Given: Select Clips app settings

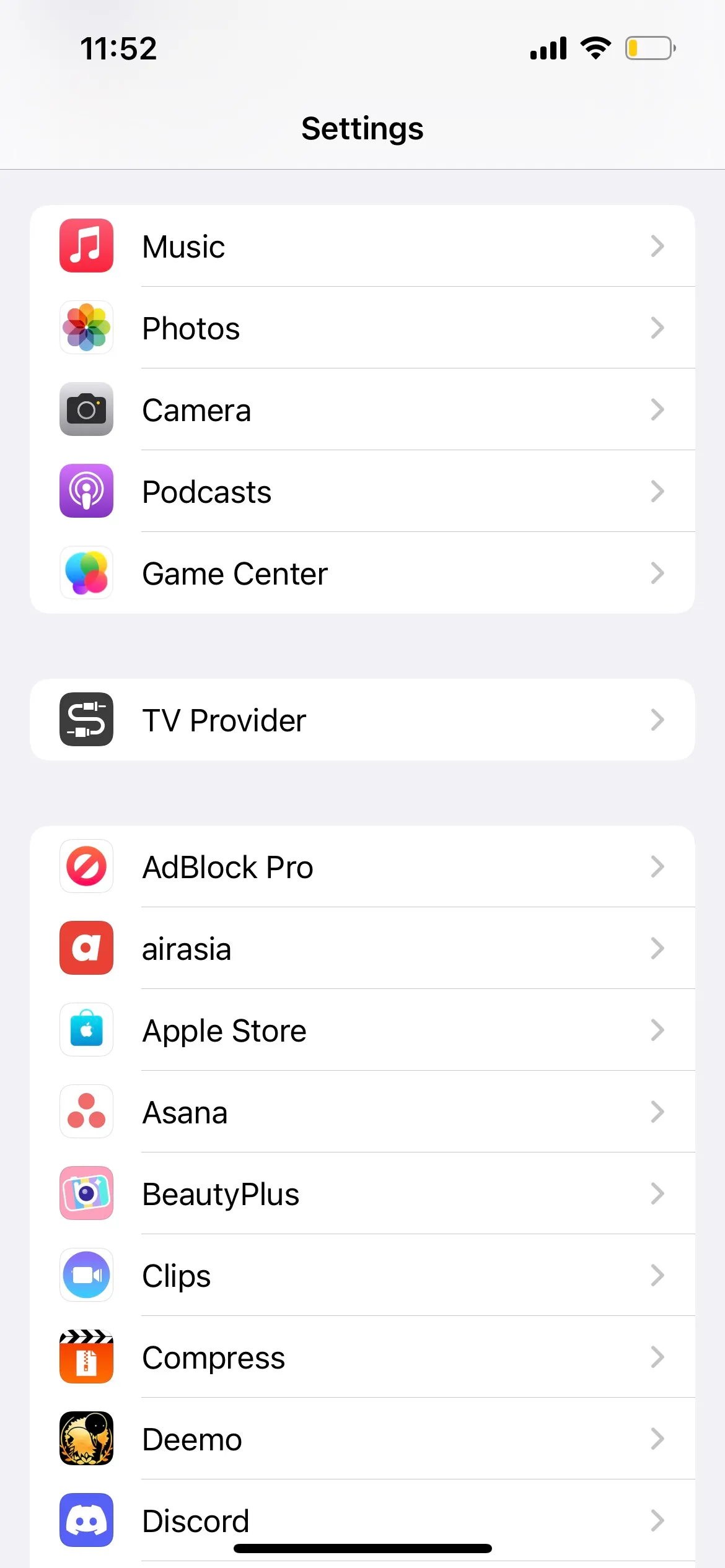Looking at the screenshot, I should (x=362, y=1275).
